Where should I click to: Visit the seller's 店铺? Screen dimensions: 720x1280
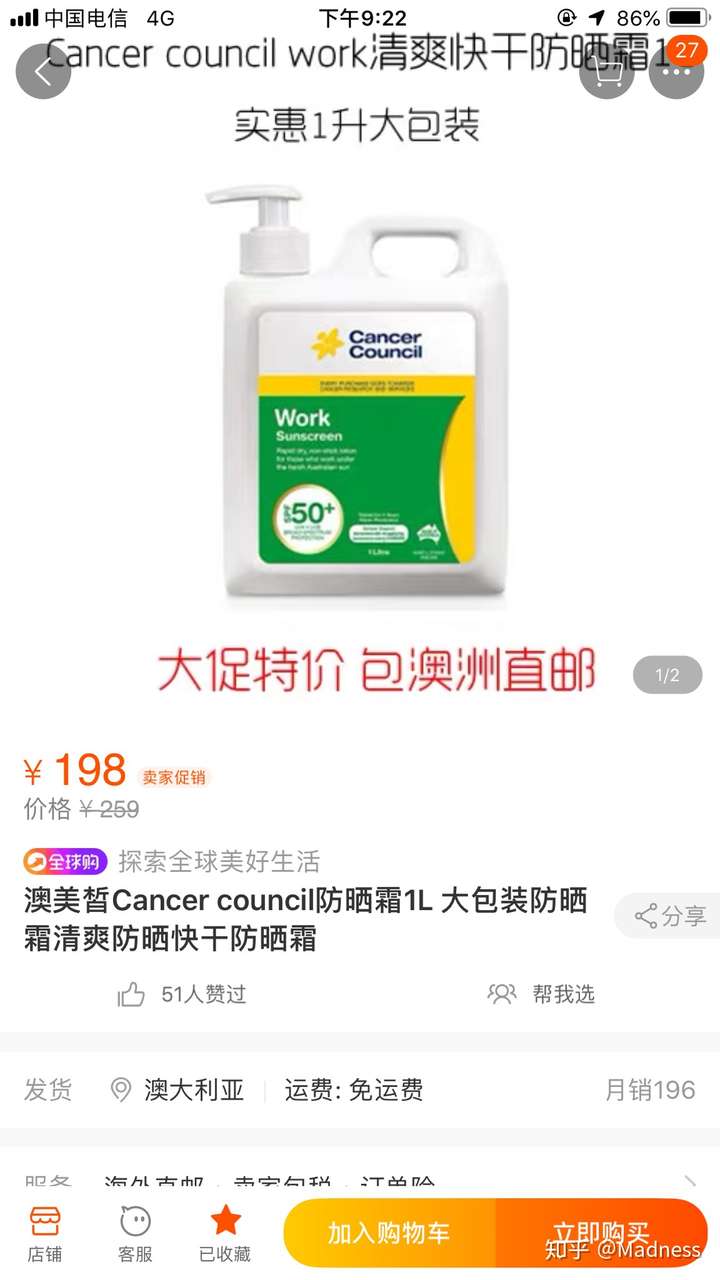(x=44, y=1233)
